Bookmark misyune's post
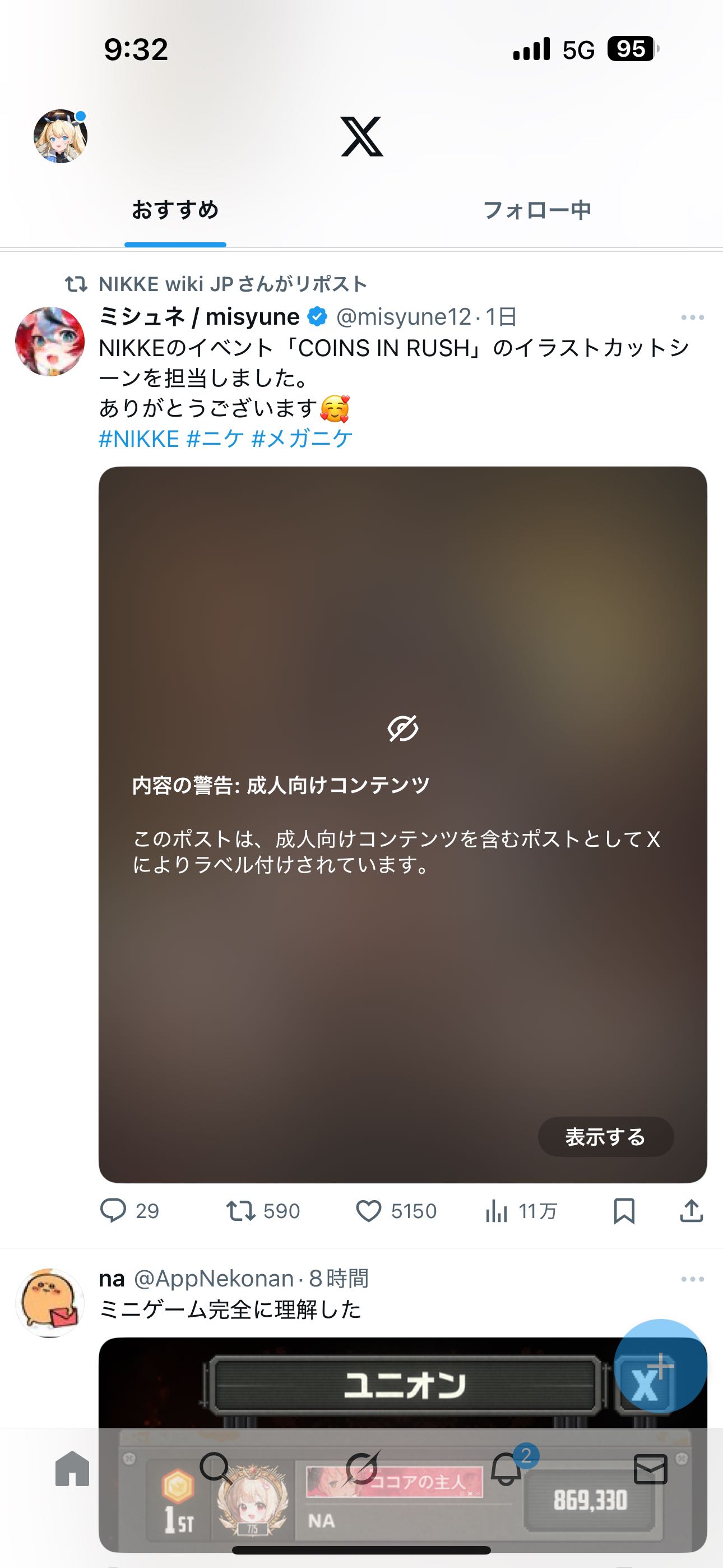723x1568 pixels. coord(624,1211)
